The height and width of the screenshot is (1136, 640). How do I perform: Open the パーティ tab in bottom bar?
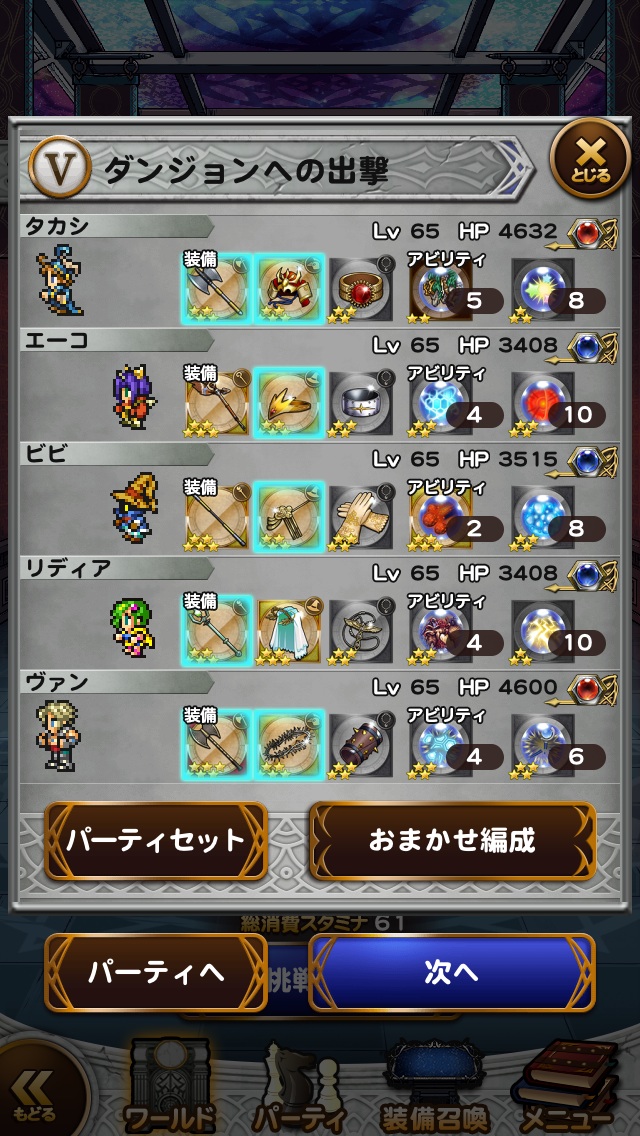300,1090
